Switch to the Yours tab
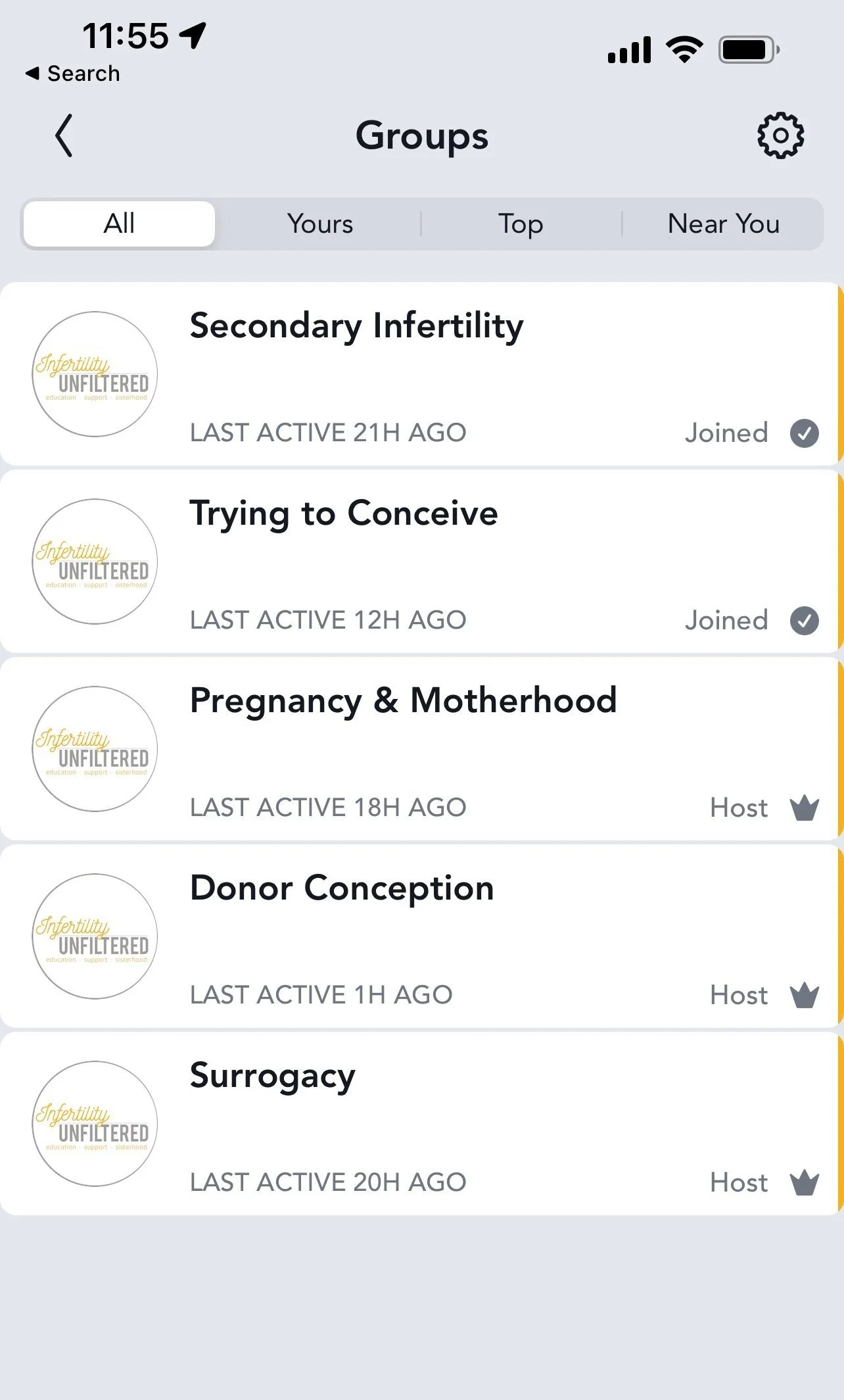The width and height of the screenshot is (844, 1400). pos(320,224)
